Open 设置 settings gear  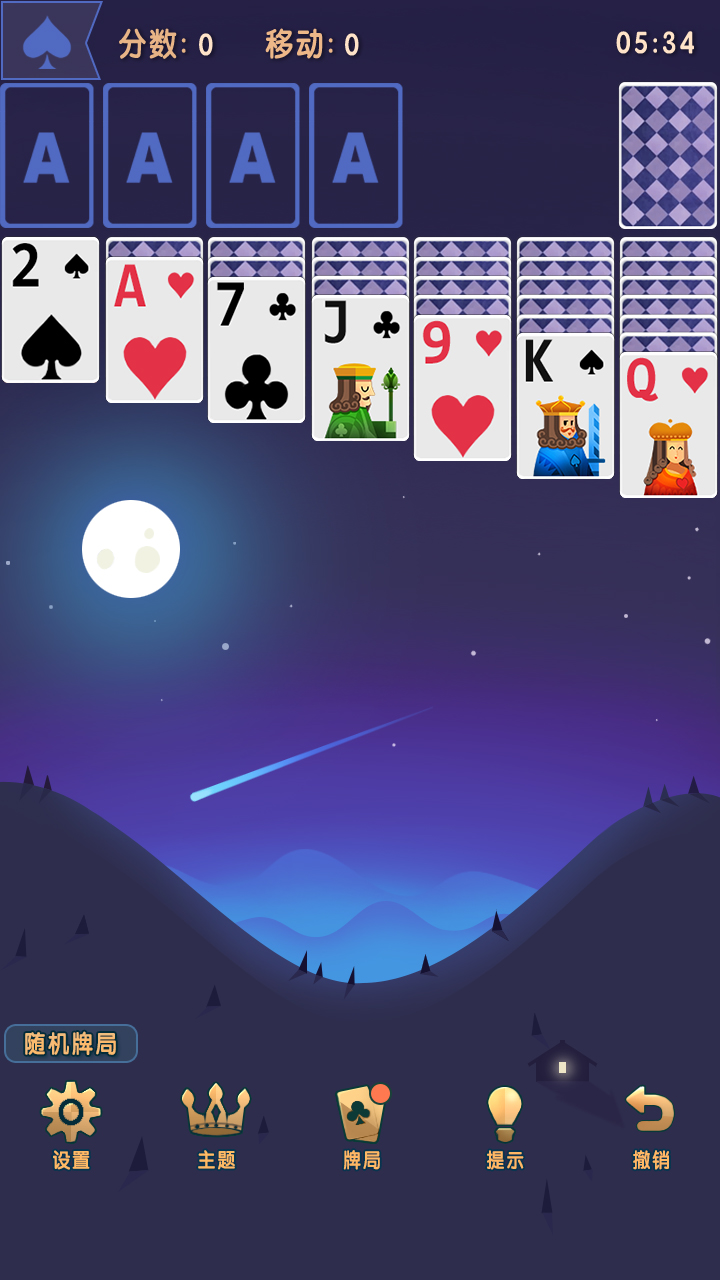point(71,1125)
